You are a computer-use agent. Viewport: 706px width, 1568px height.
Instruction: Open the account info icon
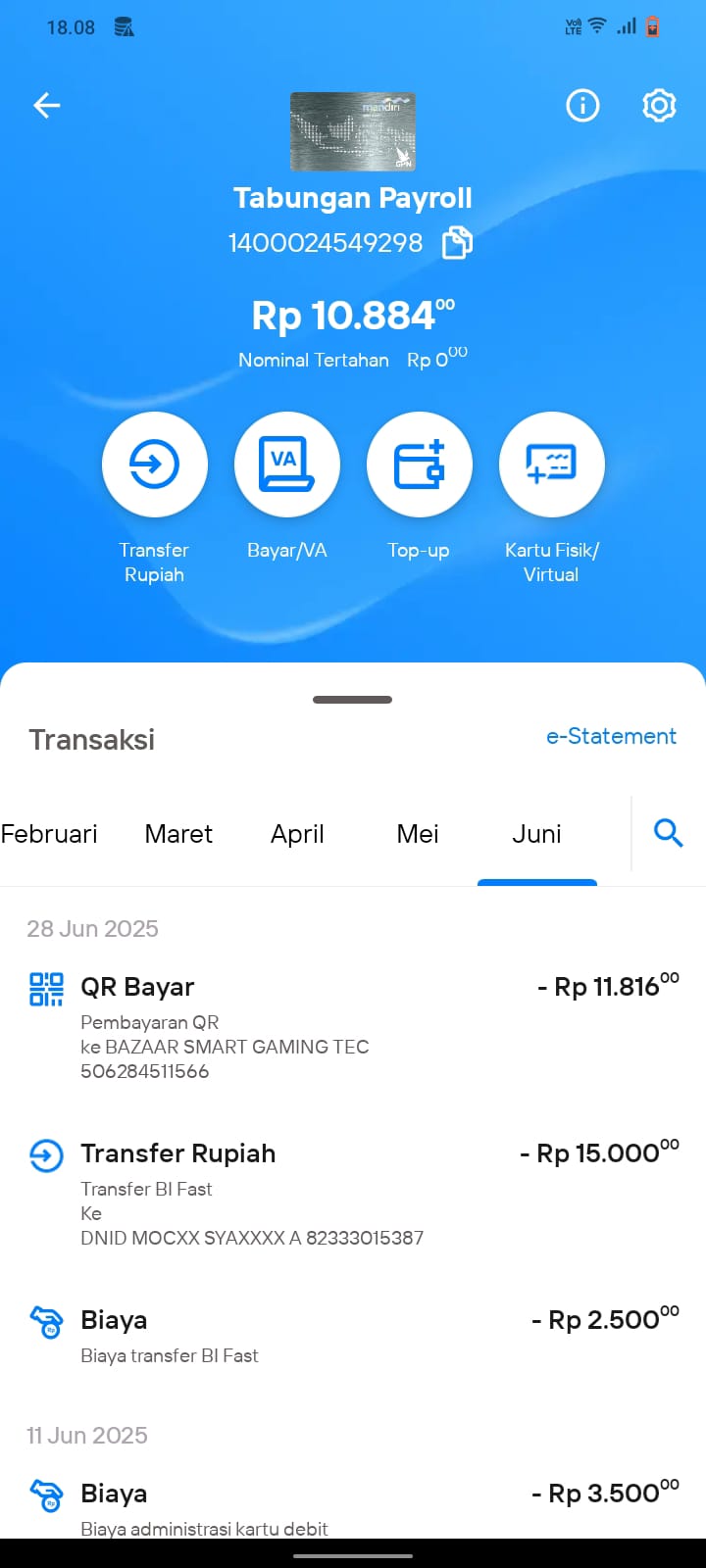click(x=582, y=105)
